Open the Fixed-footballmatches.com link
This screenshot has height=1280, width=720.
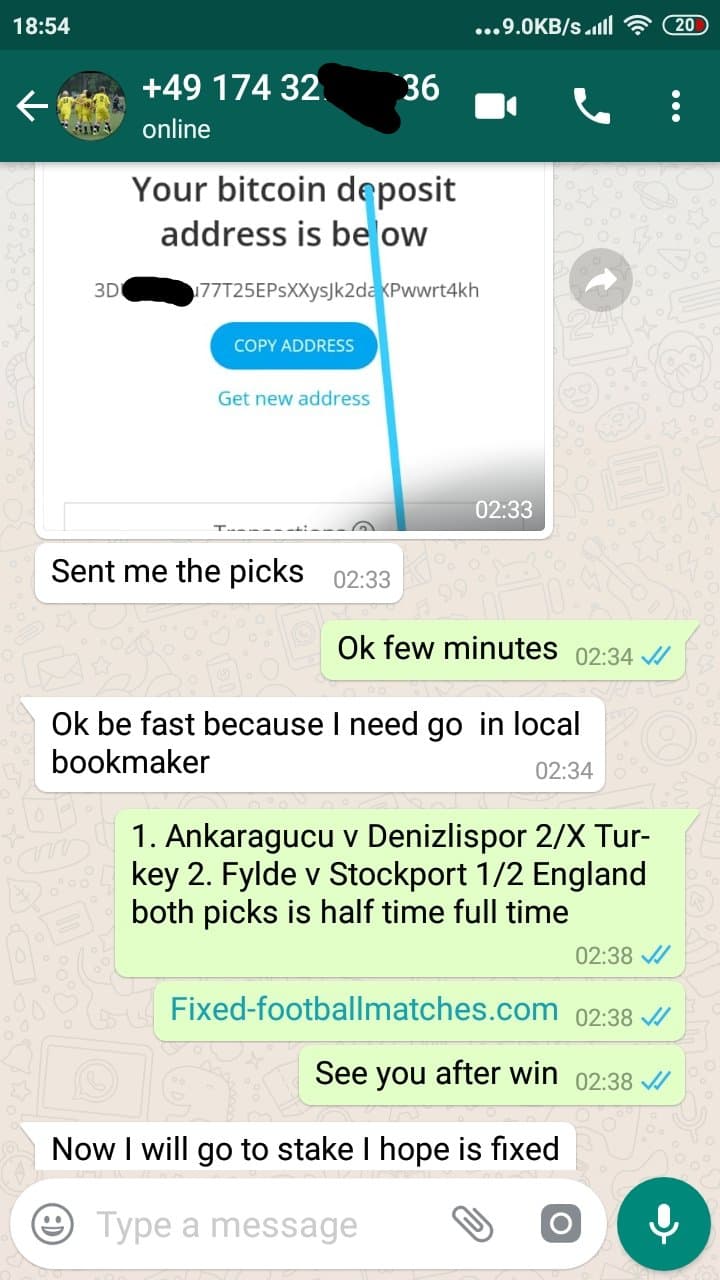click(364, 1008)
